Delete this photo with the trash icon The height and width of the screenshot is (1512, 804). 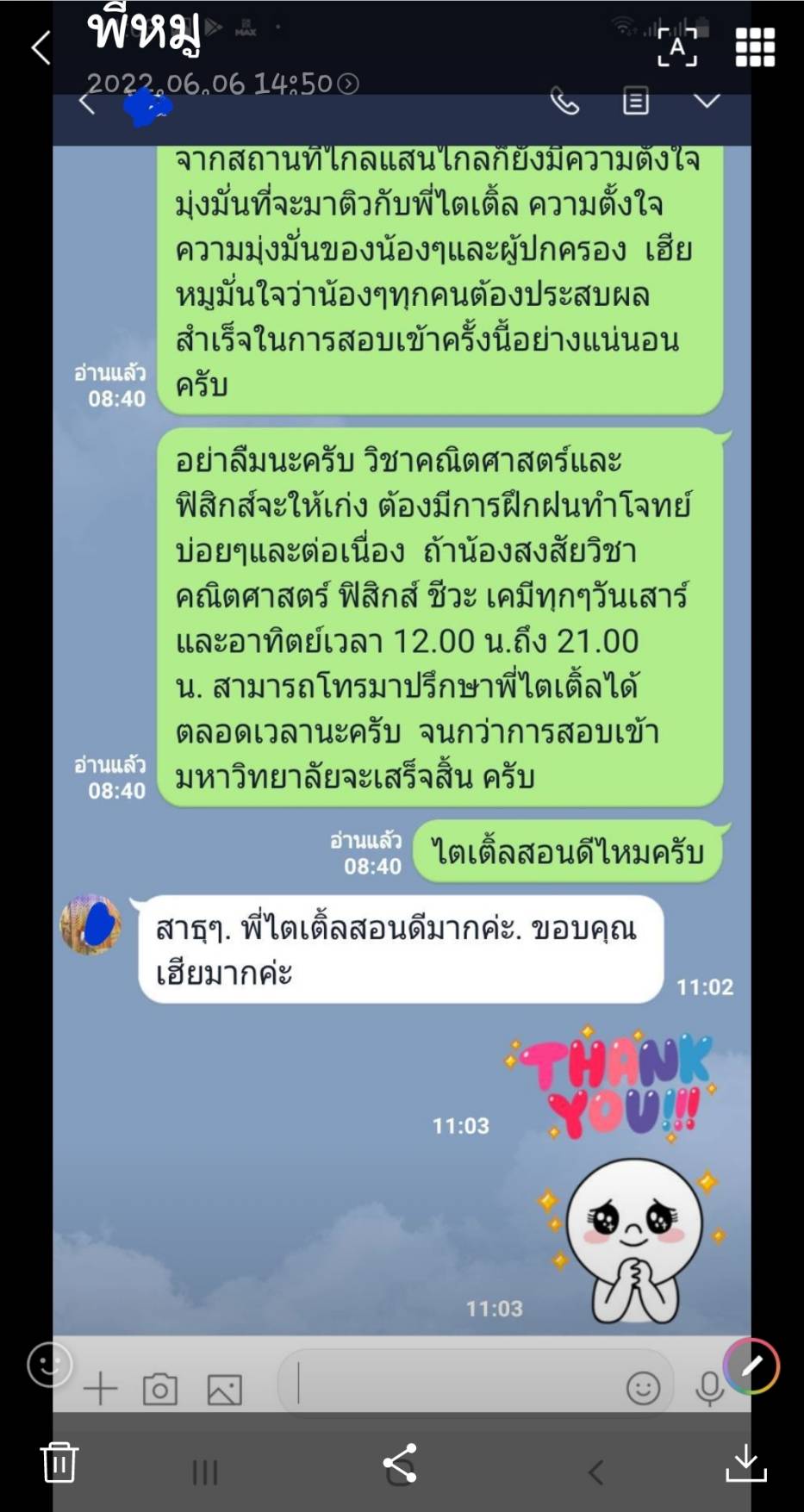pyautogui.click(x=59, y=1462)
